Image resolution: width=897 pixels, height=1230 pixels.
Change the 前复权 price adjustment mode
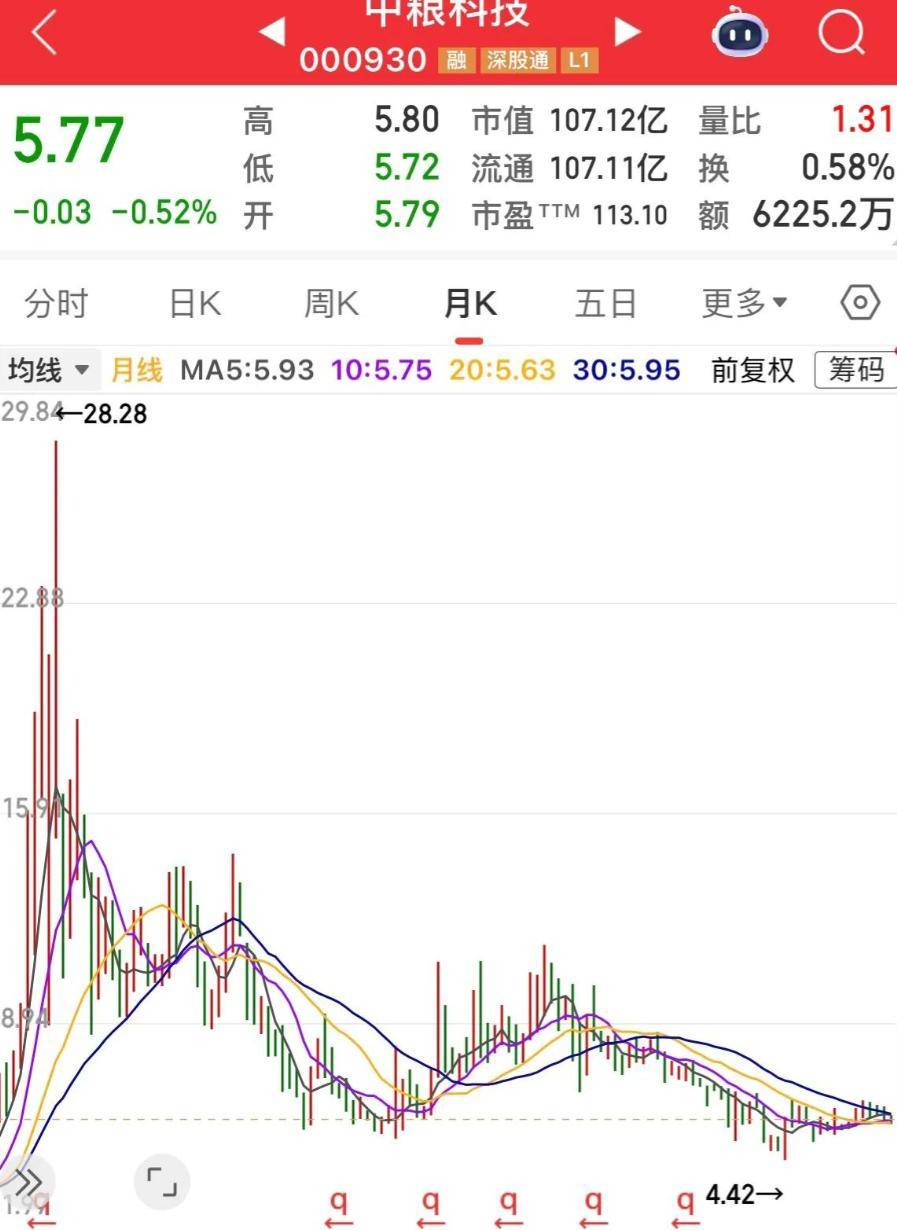pos(752,371)
